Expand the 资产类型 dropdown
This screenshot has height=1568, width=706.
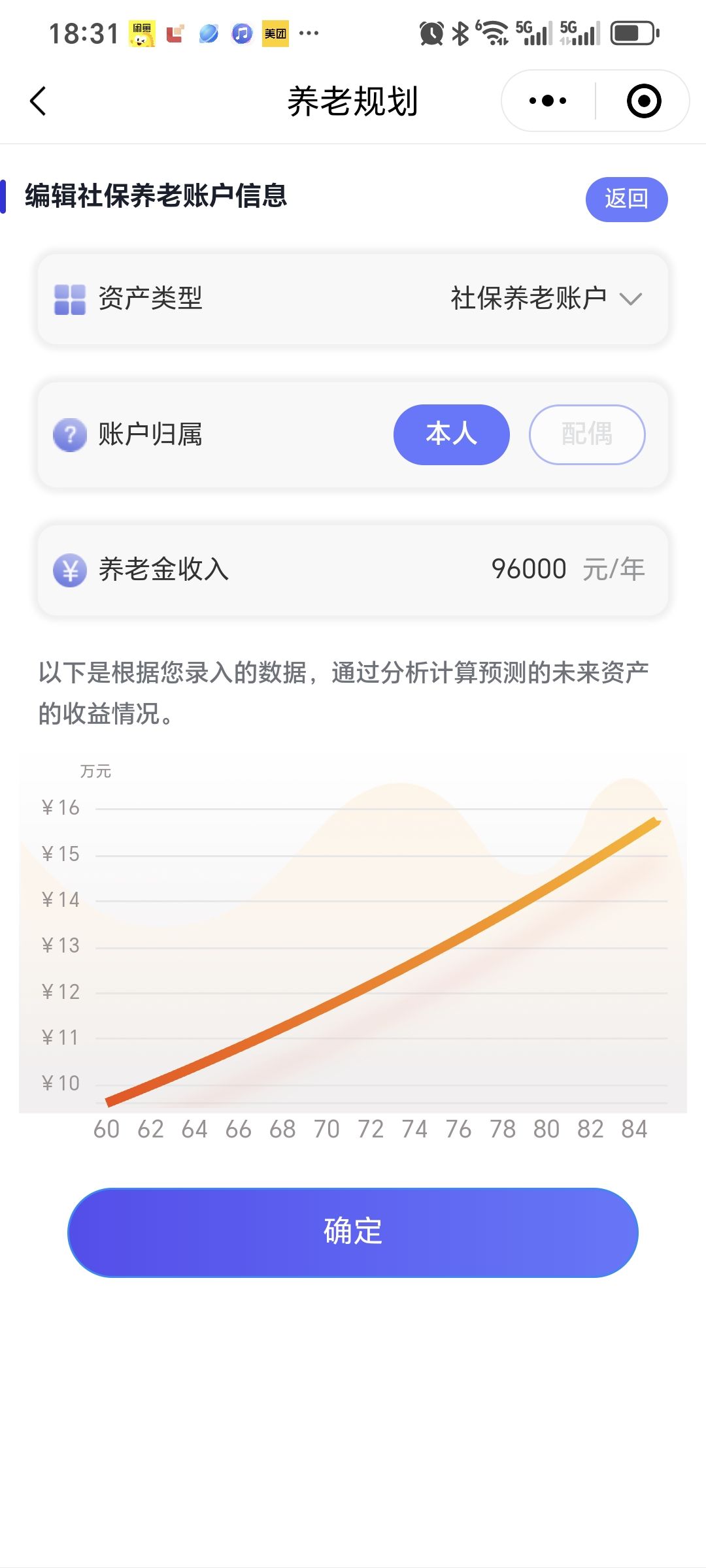pos(546,299)
